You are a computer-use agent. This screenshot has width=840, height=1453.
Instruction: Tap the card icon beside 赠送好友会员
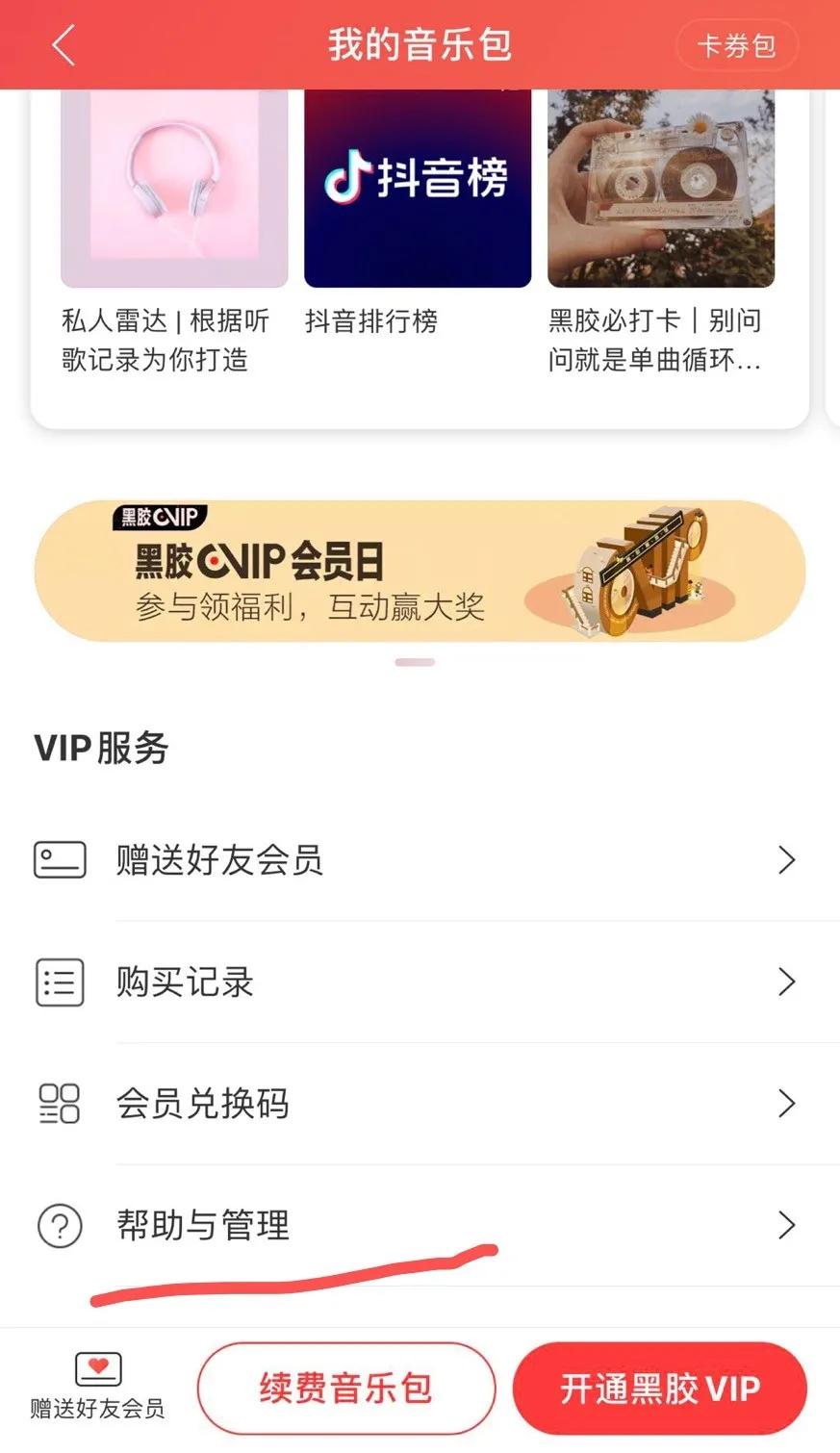(59, 859)
